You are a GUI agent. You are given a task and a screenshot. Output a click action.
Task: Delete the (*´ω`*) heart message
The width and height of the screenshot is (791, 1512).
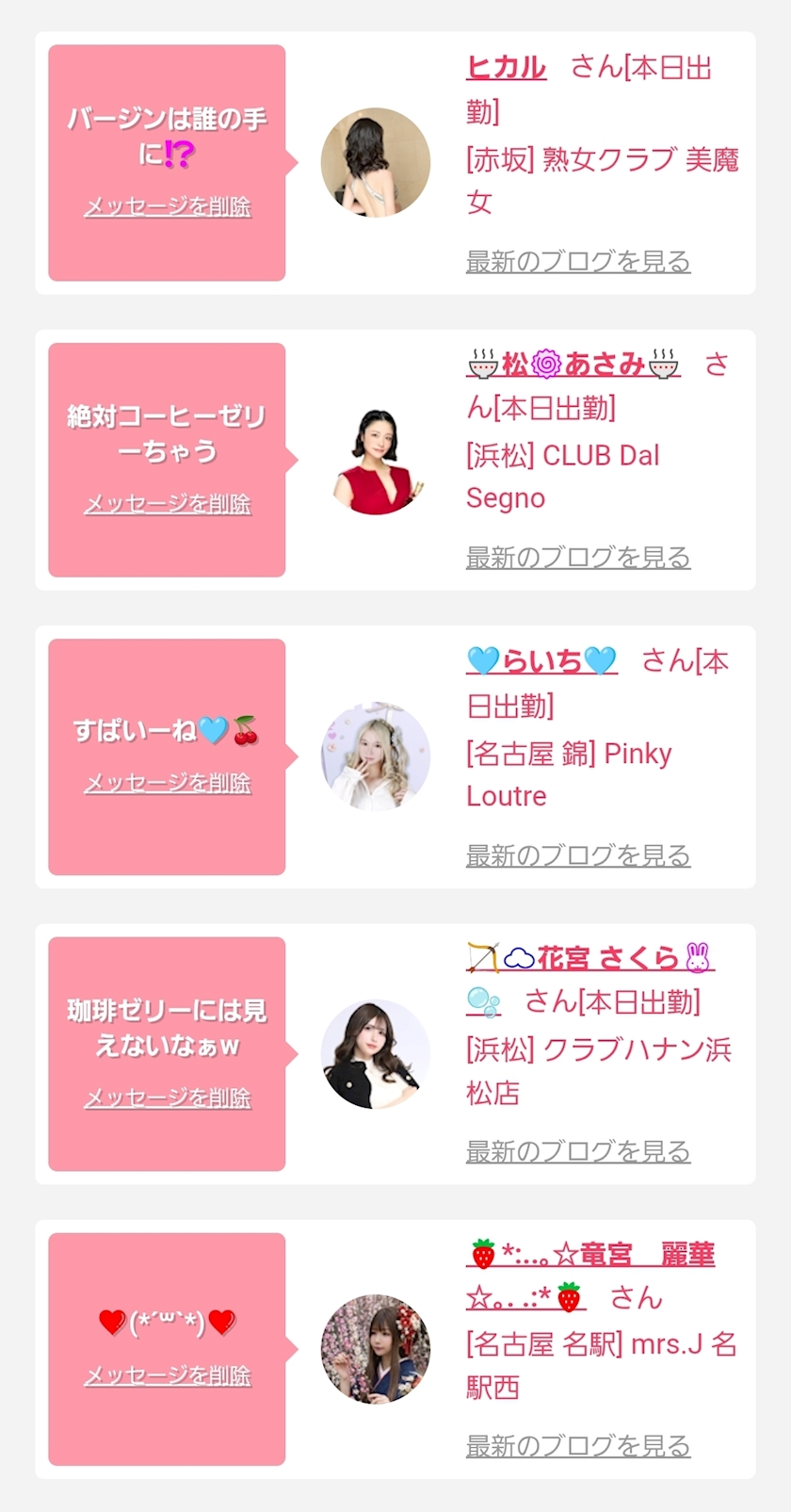point(168,1375)
